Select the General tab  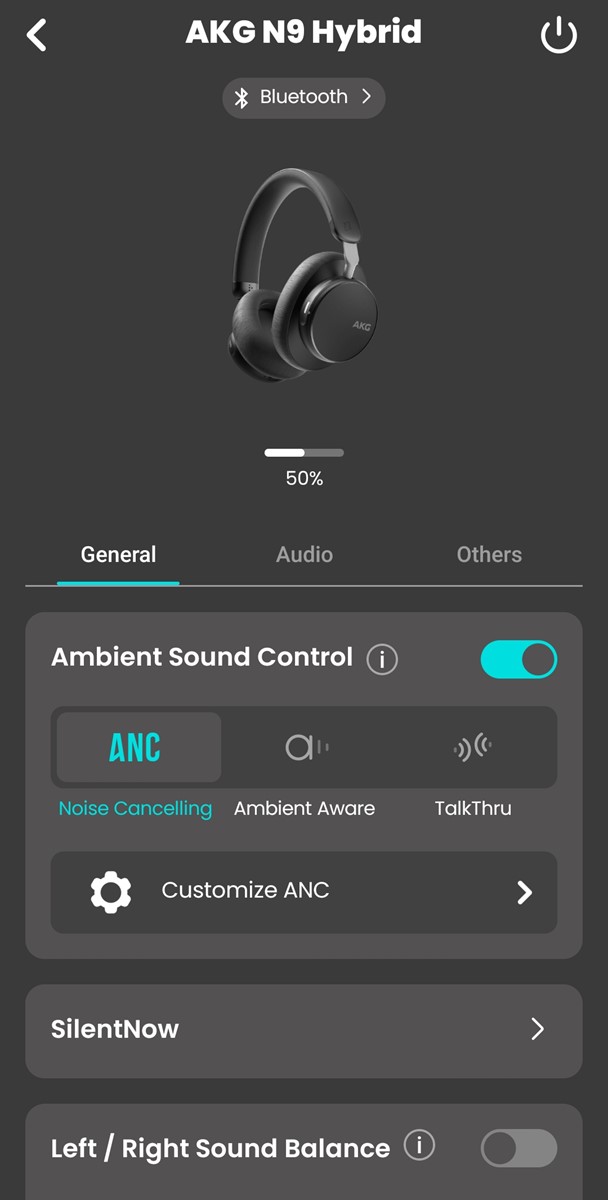[118, 555]
